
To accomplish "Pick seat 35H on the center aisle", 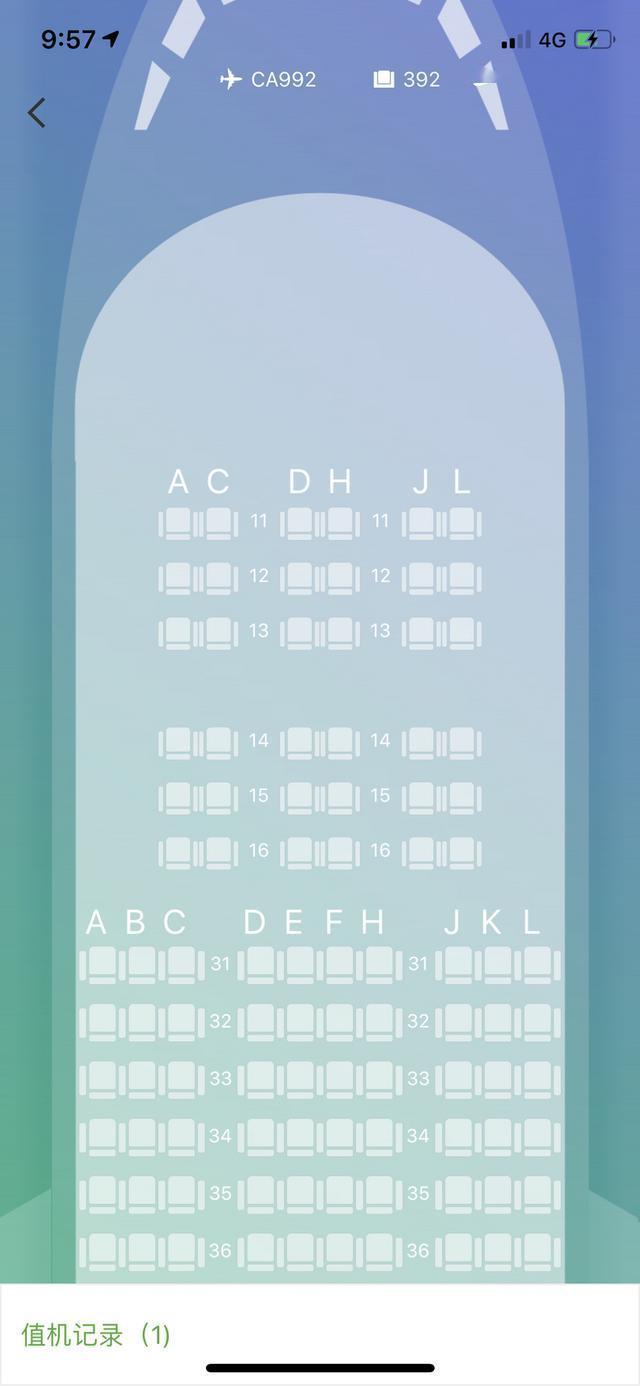I will coord(378,1194).
